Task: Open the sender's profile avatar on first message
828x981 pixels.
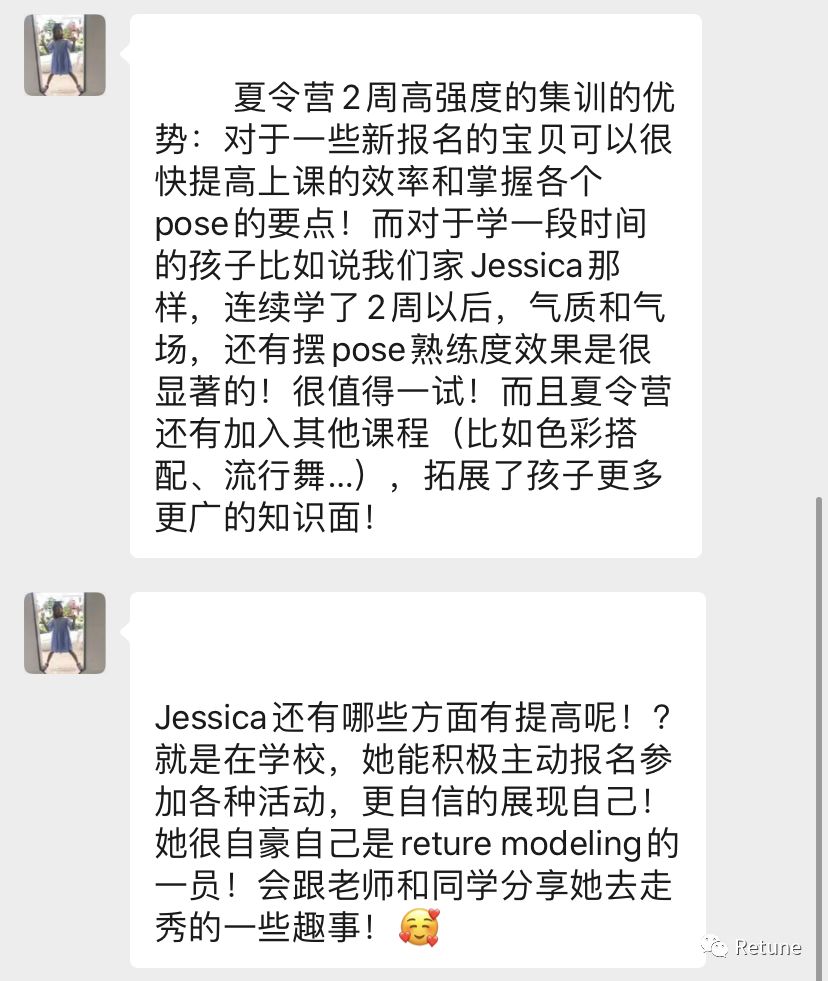Action: pos(64,56)
